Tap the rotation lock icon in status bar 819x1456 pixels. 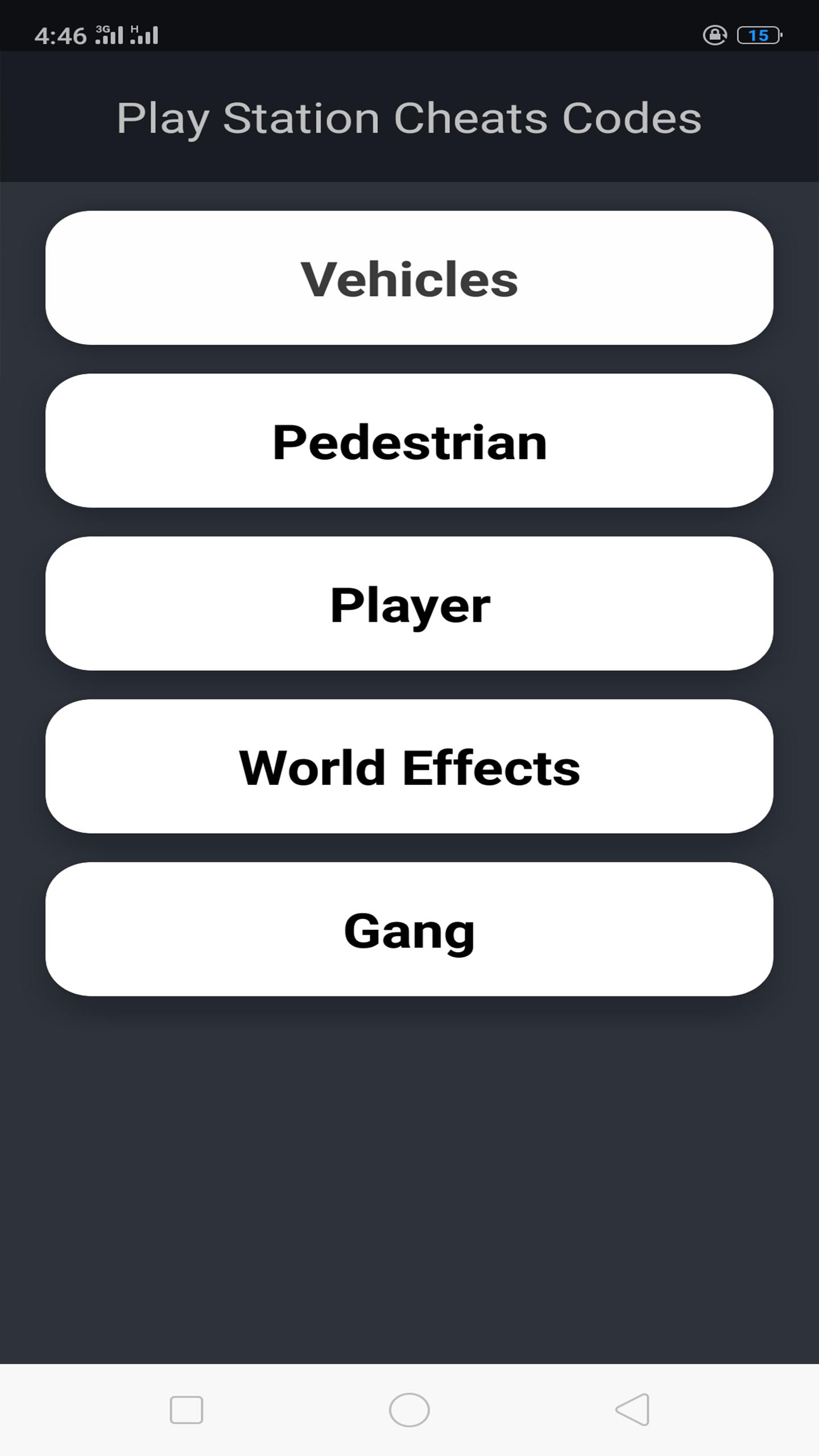(x=714, y=35)
